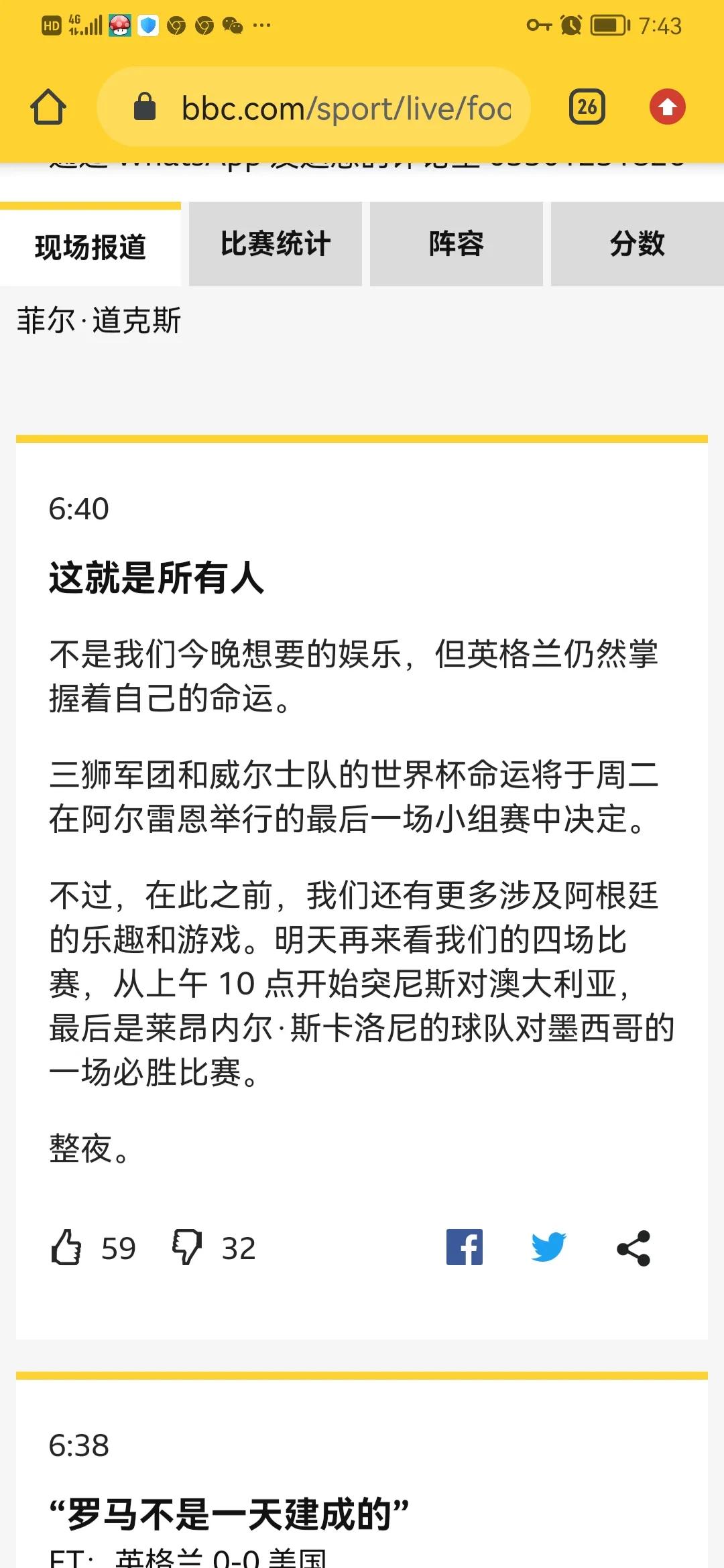Click the home icon
The height and width of the screenshot is (1568, 724).
(48, 106)
